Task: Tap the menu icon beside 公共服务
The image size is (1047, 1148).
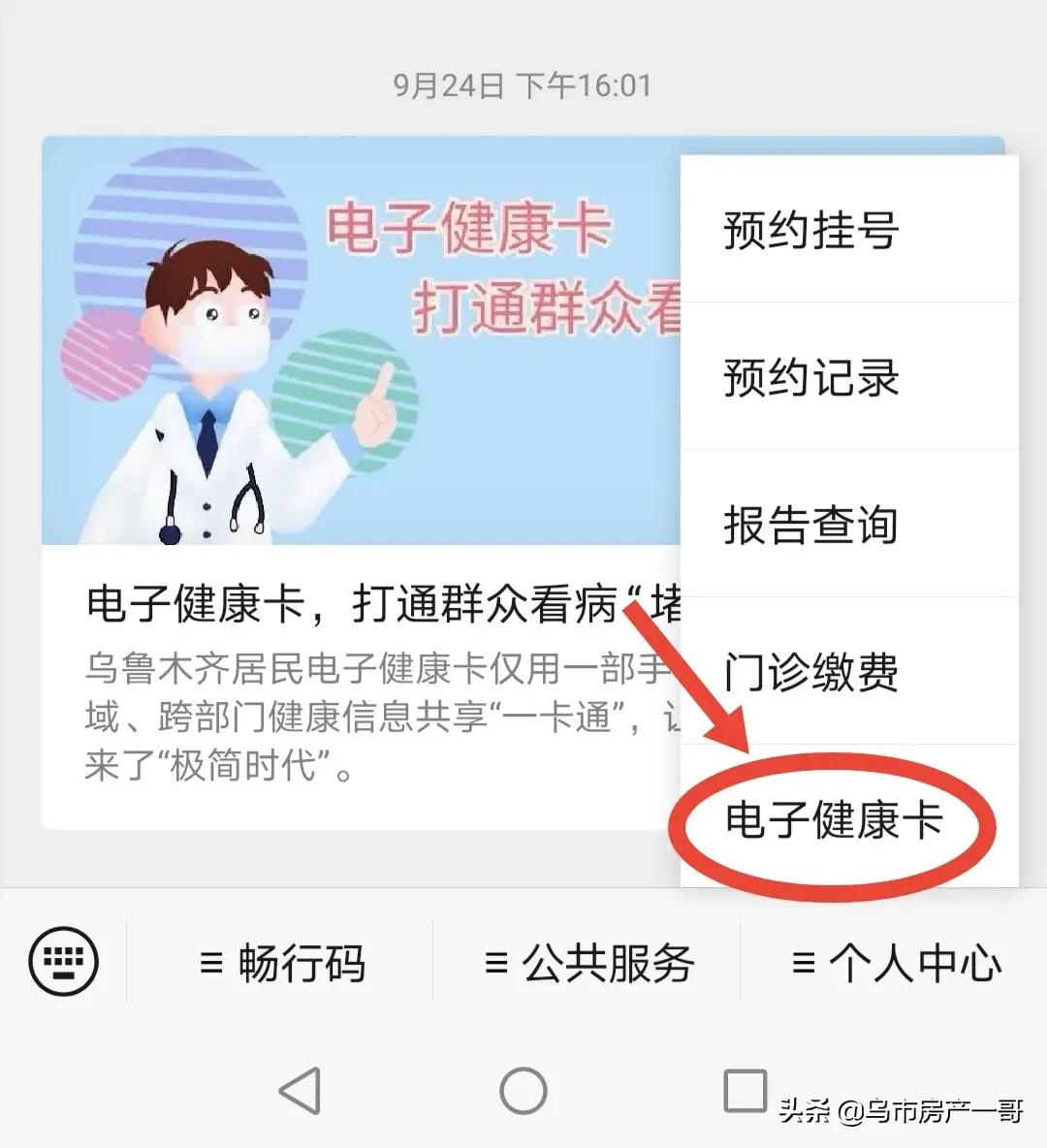Action: point(497,962)
